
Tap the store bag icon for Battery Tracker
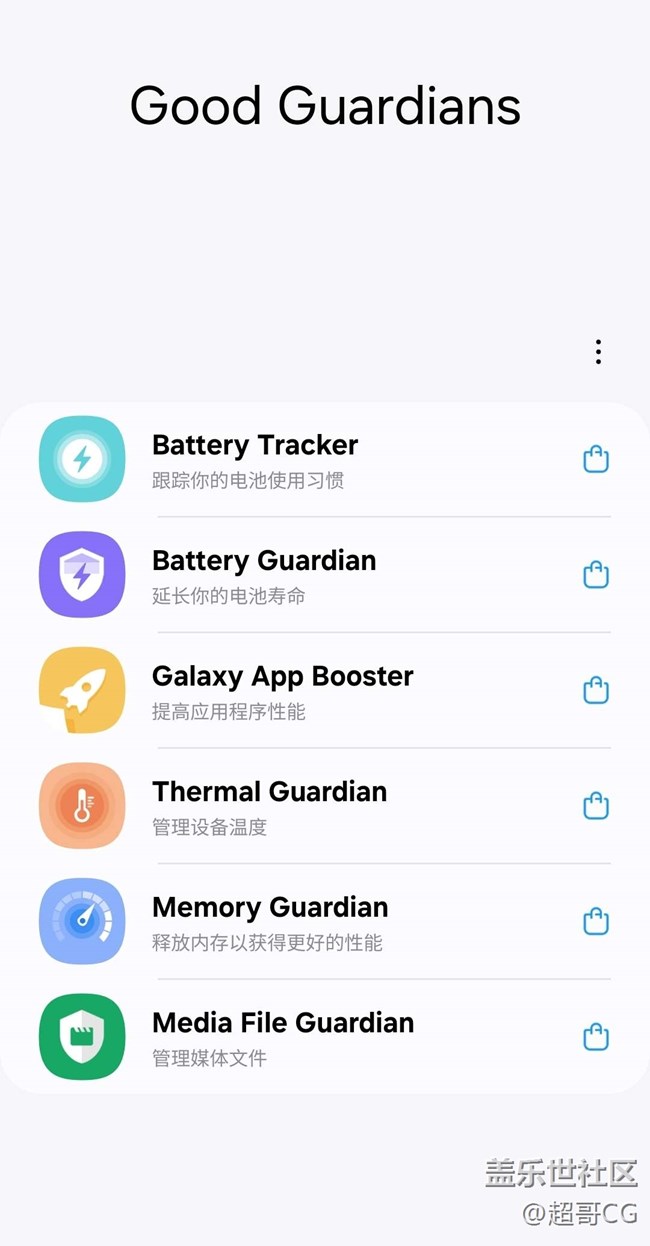[x=596, y=459]
